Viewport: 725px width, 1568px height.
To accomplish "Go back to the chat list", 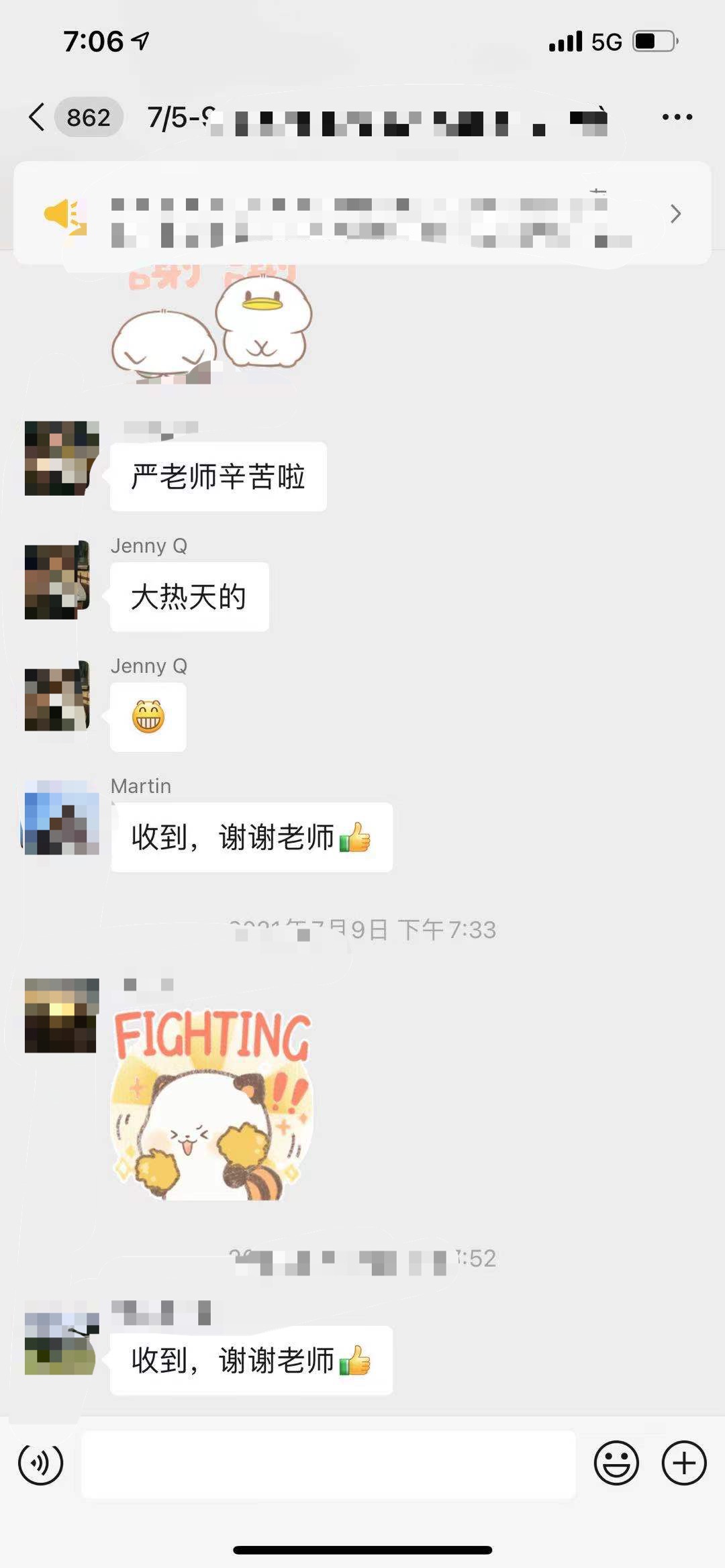I will click(x=37, y=117).
